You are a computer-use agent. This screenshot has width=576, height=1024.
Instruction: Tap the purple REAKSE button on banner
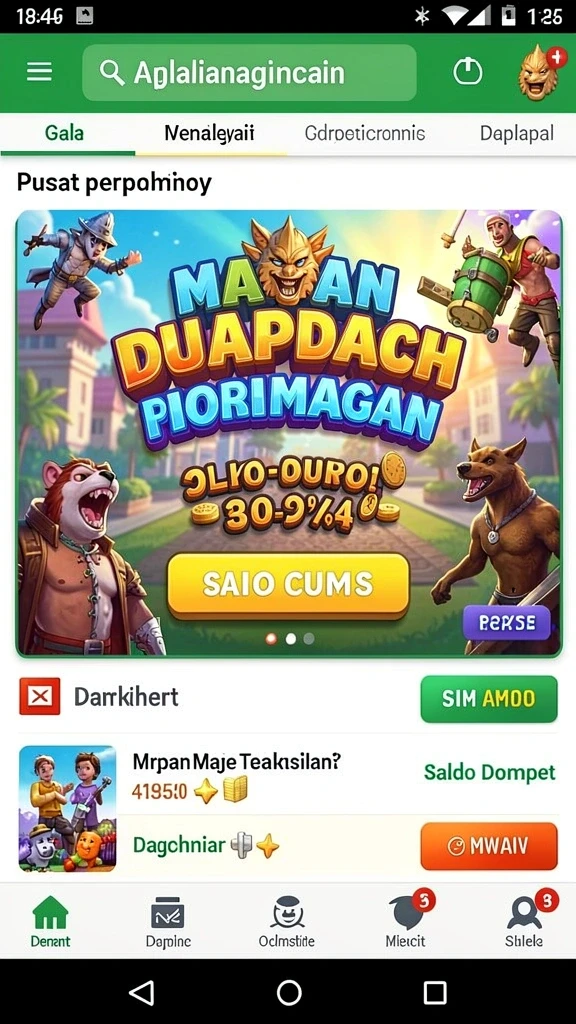pyautogui.click(x=507, y=622)
